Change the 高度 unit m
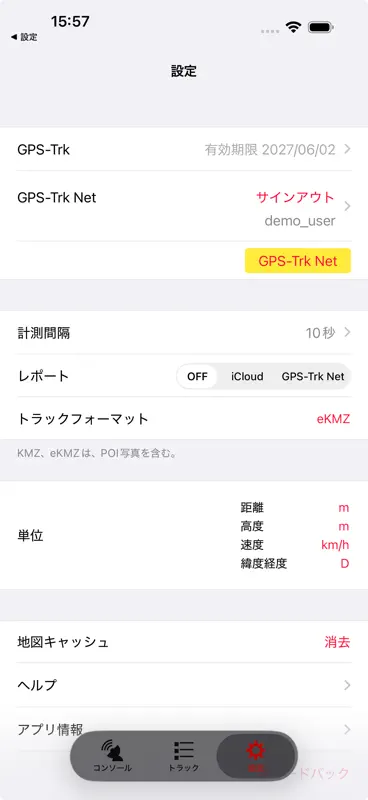The width and height of the screenshot is (368, 800). pyautogui.click(x=344, y=526)
